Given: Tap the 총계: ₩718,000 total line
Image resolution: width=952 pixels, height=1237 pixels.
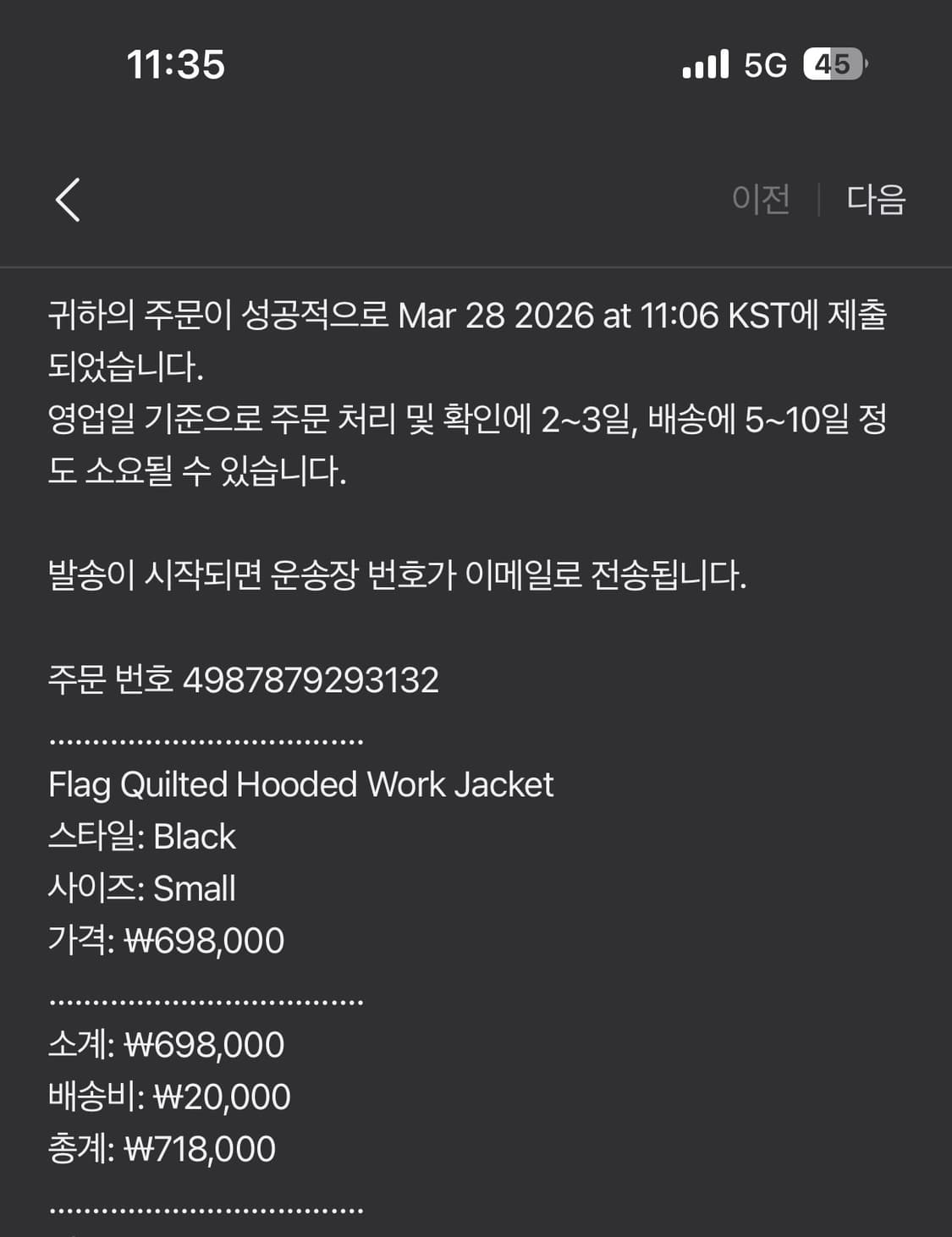Looking at the screenshot, I should point(161,1148).
